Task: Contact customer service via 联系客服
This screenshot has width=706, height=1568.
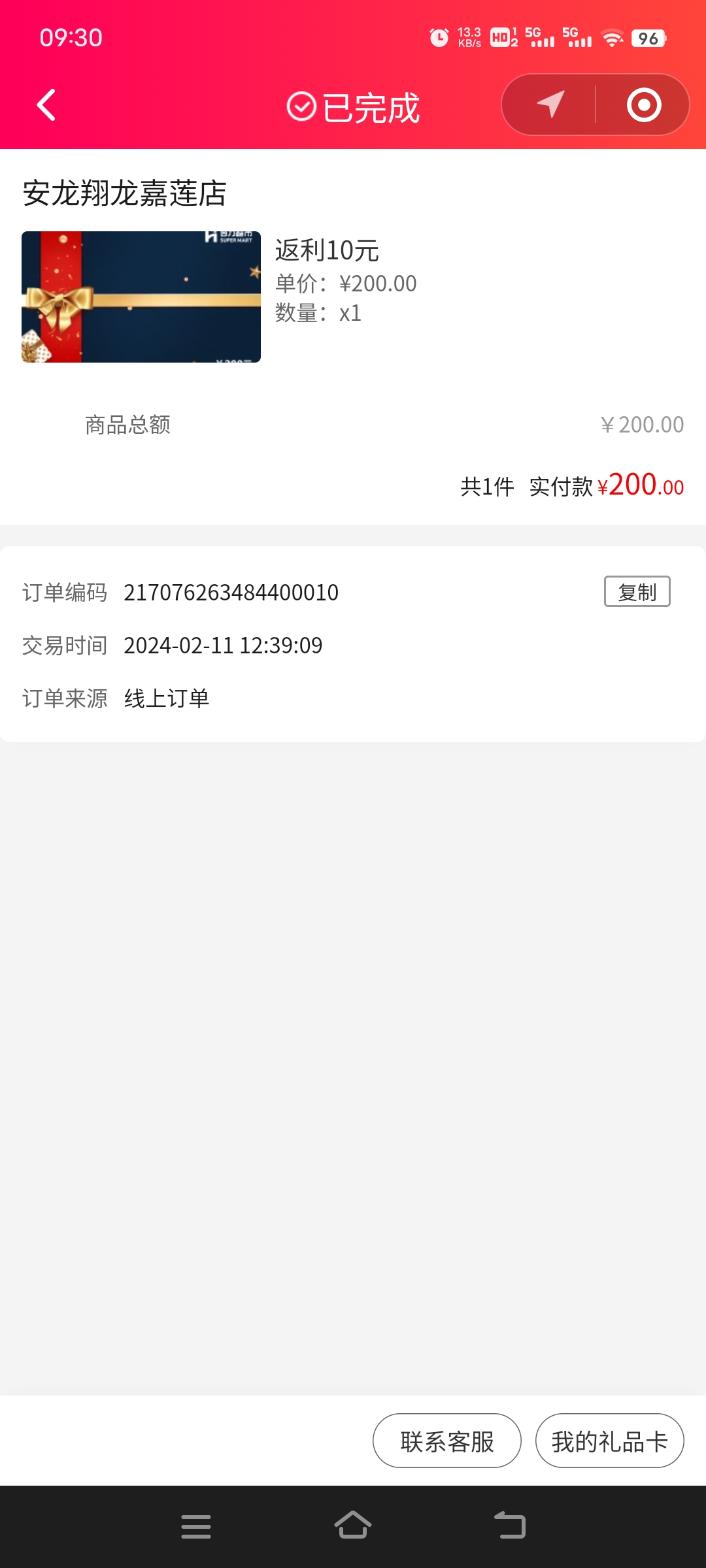Action: coord(447,1441)
